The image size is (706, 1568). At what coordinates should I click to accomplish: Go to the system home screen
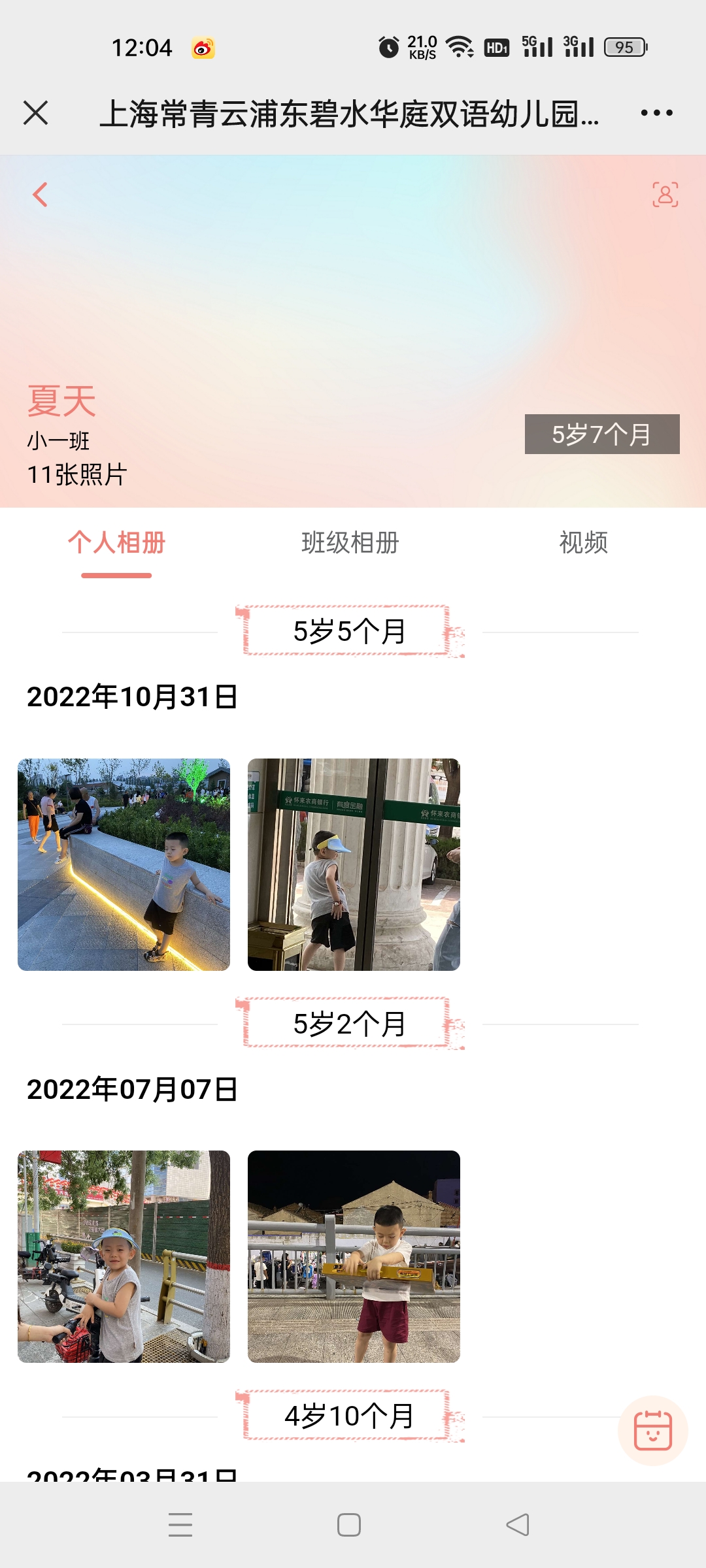349,1525
